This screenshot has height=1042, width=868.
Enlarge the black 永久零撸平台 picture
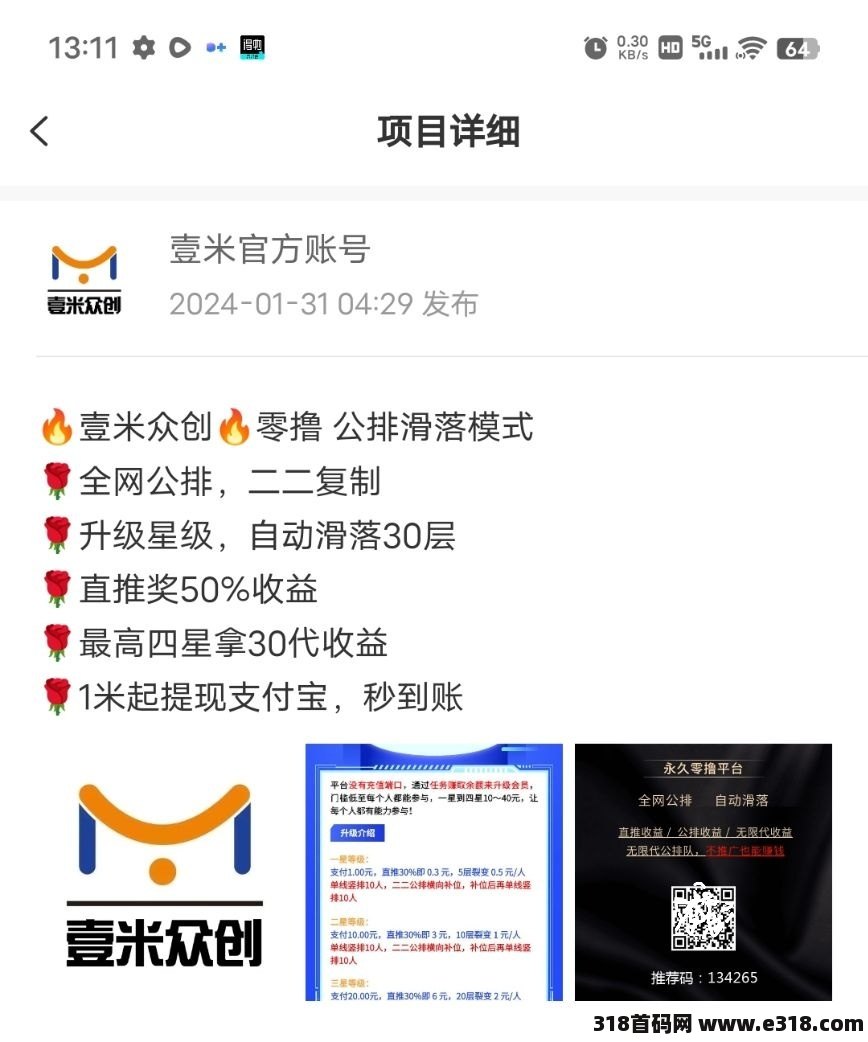pos(703,872)
